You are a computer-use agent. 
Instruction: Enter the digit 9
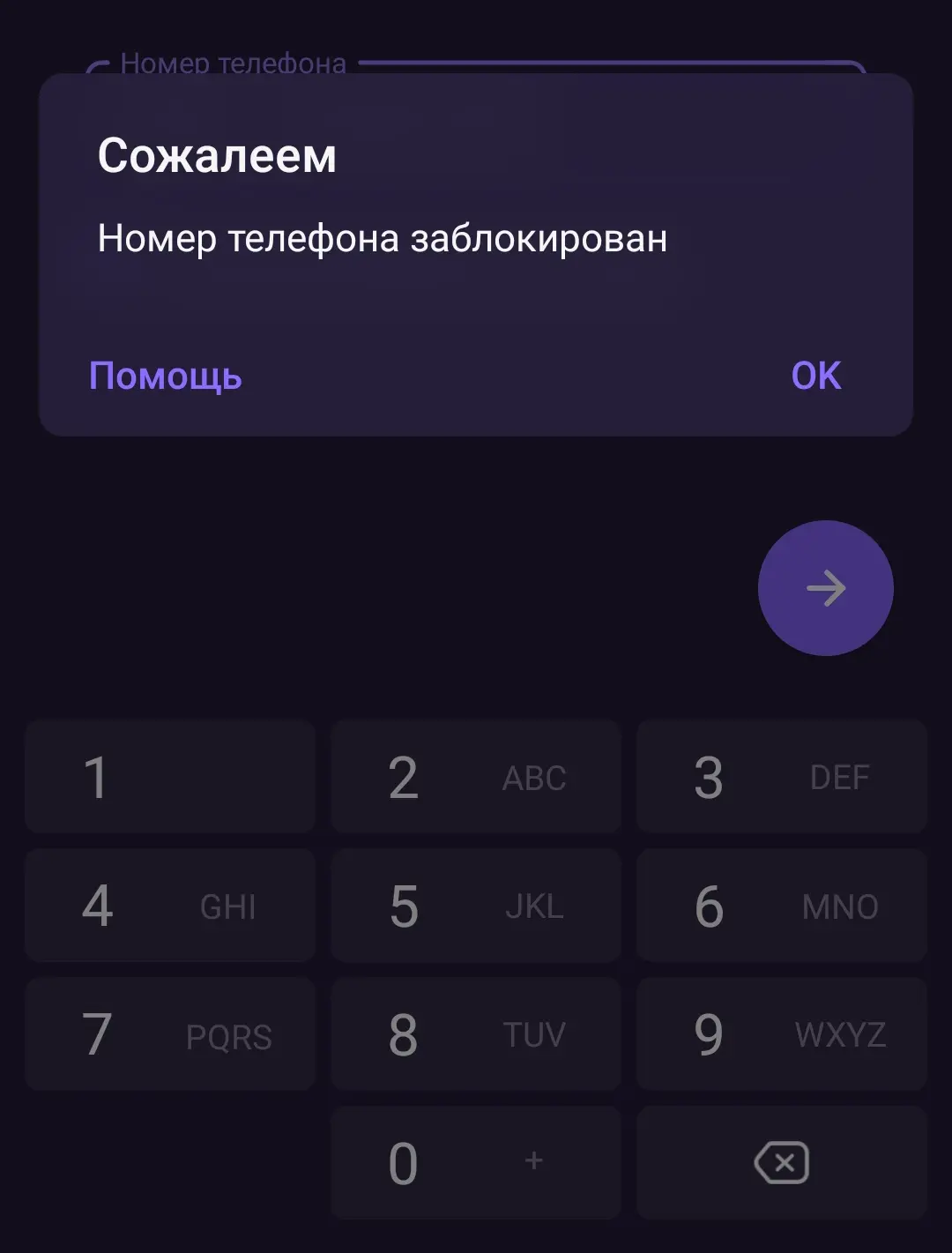click(781, 1034)
